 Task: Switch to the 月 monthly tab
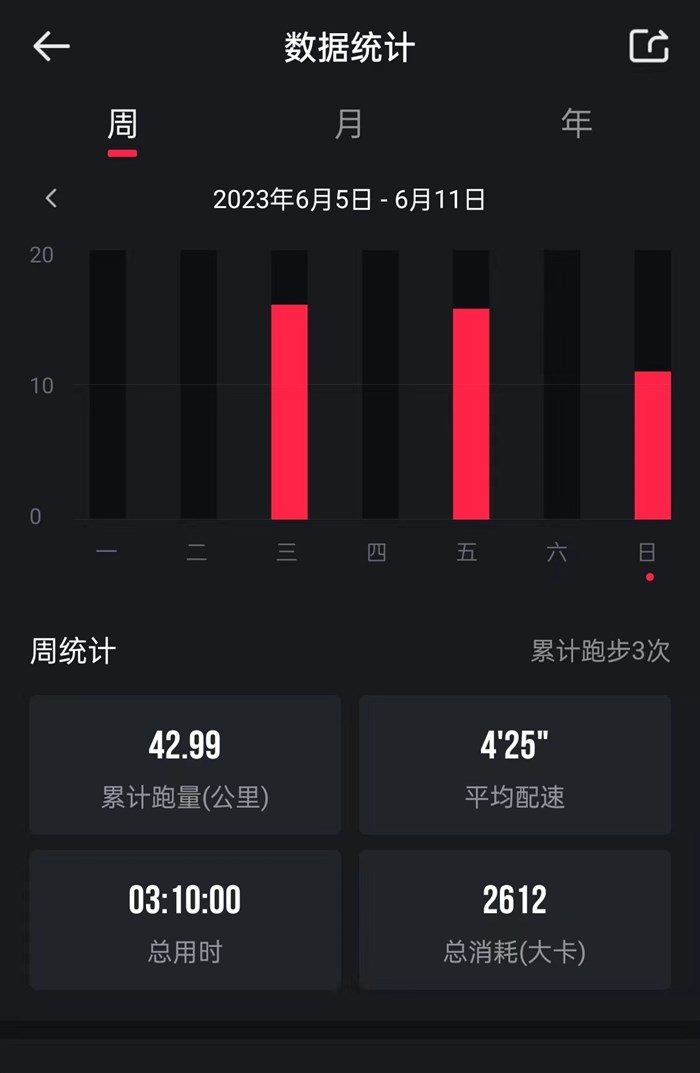pos(348,125)
